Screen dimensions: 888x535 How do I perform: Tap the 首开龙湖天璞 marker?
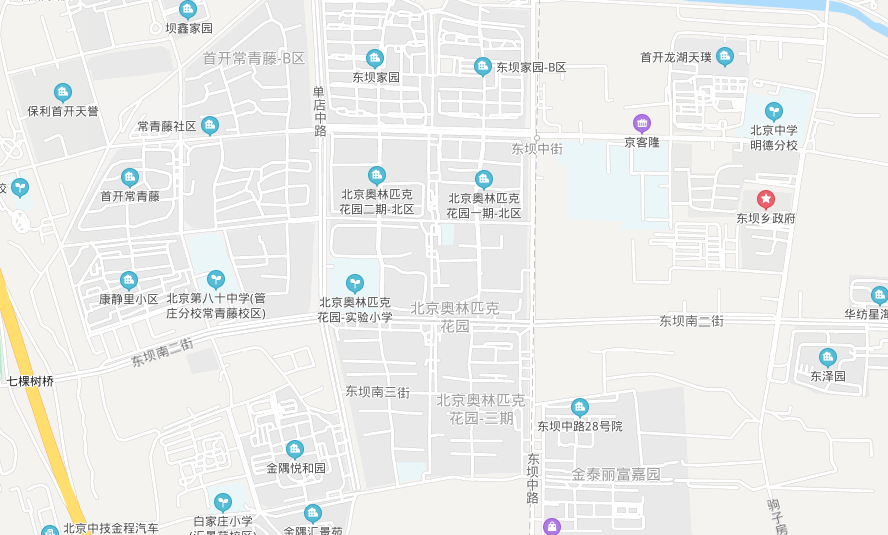pos(725,56)
